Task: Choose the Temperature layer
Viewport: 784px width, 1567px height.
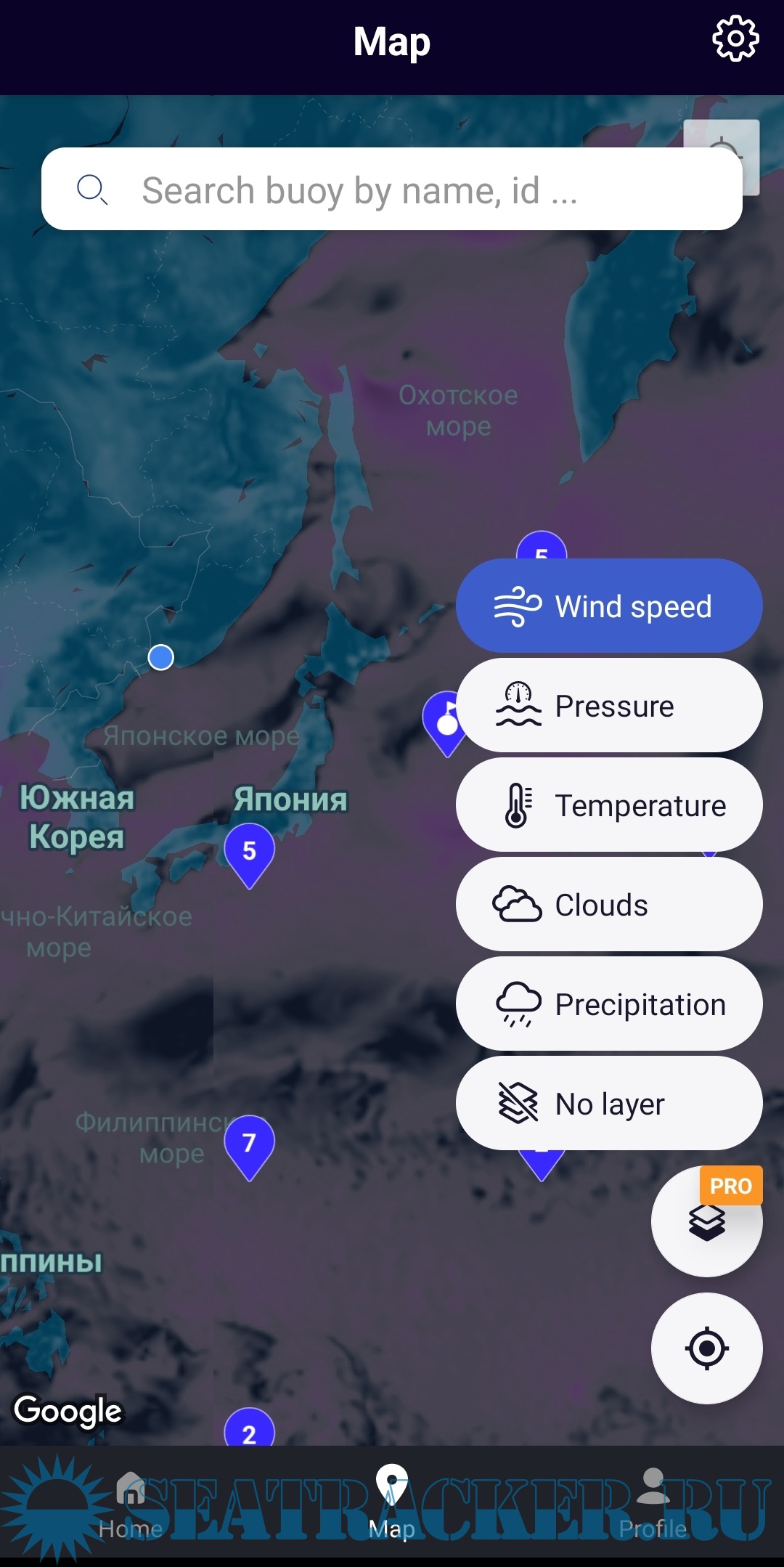Action: coord(608,805)
